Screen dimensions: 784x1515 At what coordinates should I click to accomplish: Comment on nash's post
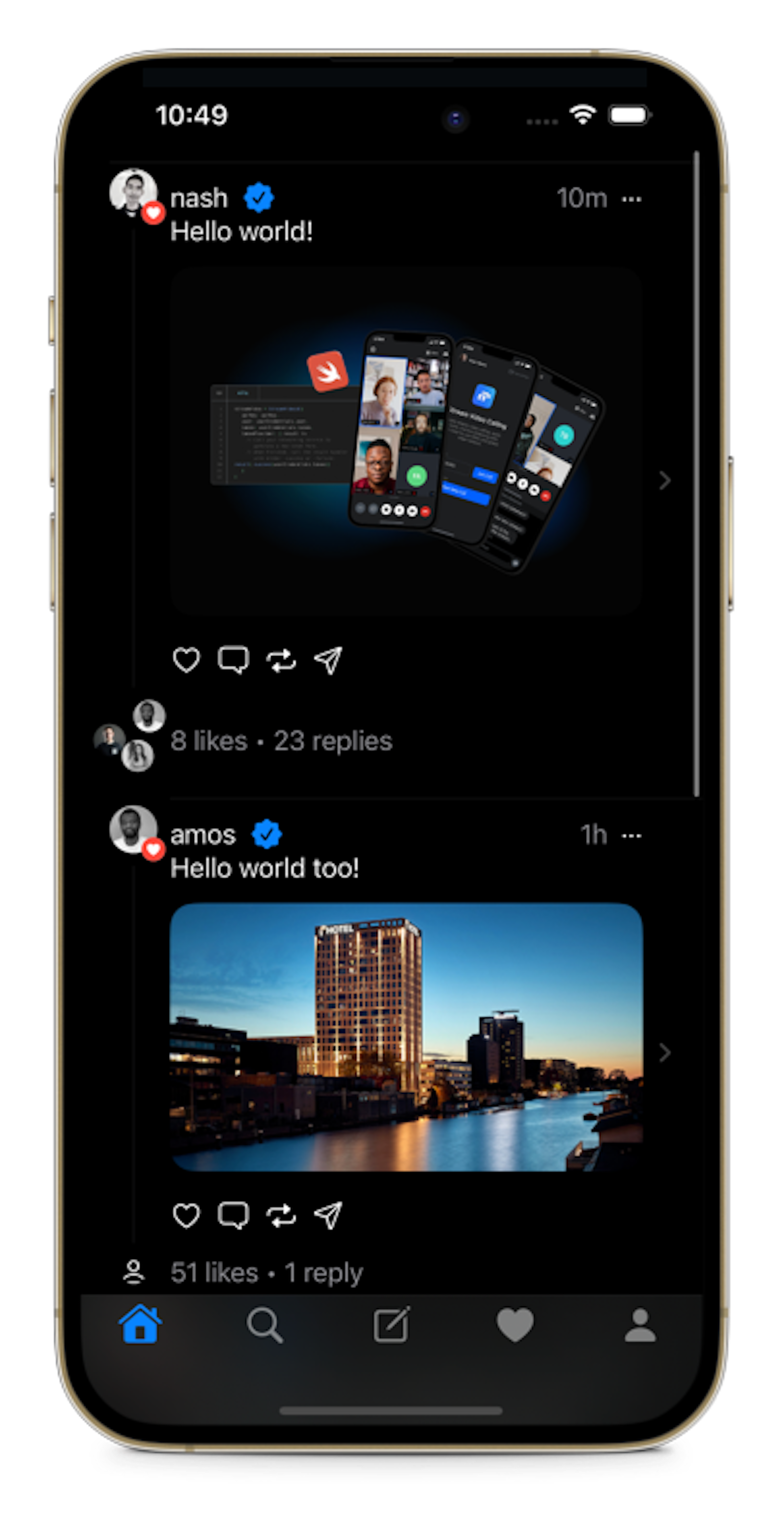(233, 660)
